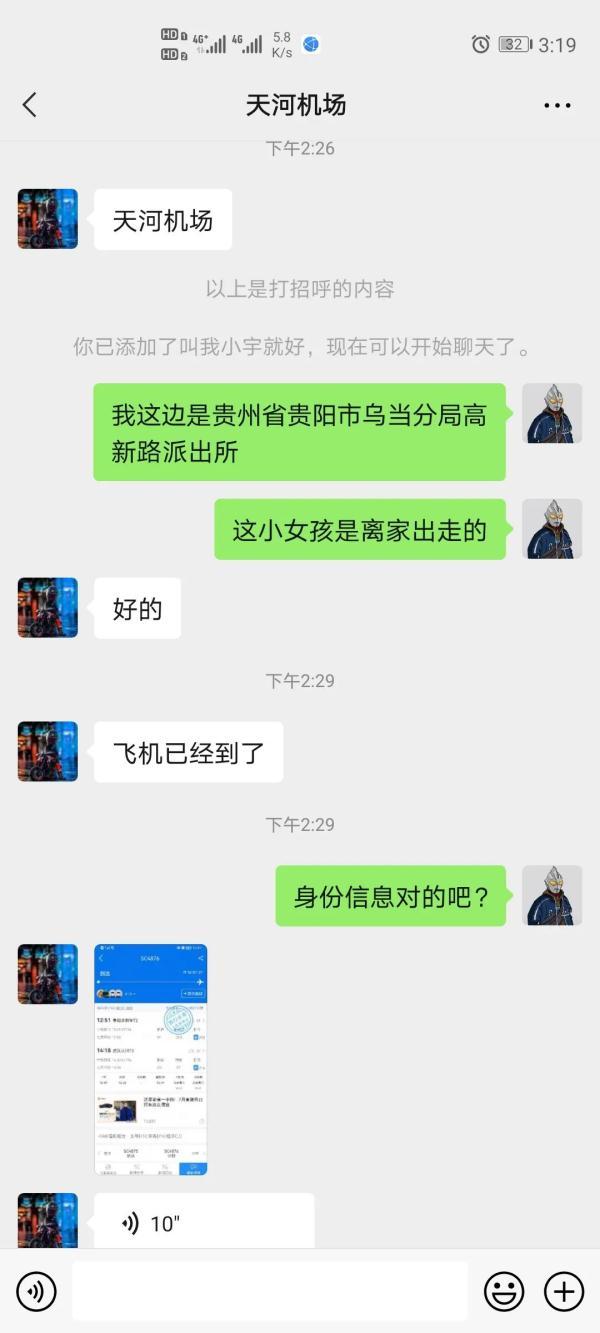The width and height of the screenshot is (600, 1333).
Task: Open the chat info overflow menu
Action: [x=557, y=105]
